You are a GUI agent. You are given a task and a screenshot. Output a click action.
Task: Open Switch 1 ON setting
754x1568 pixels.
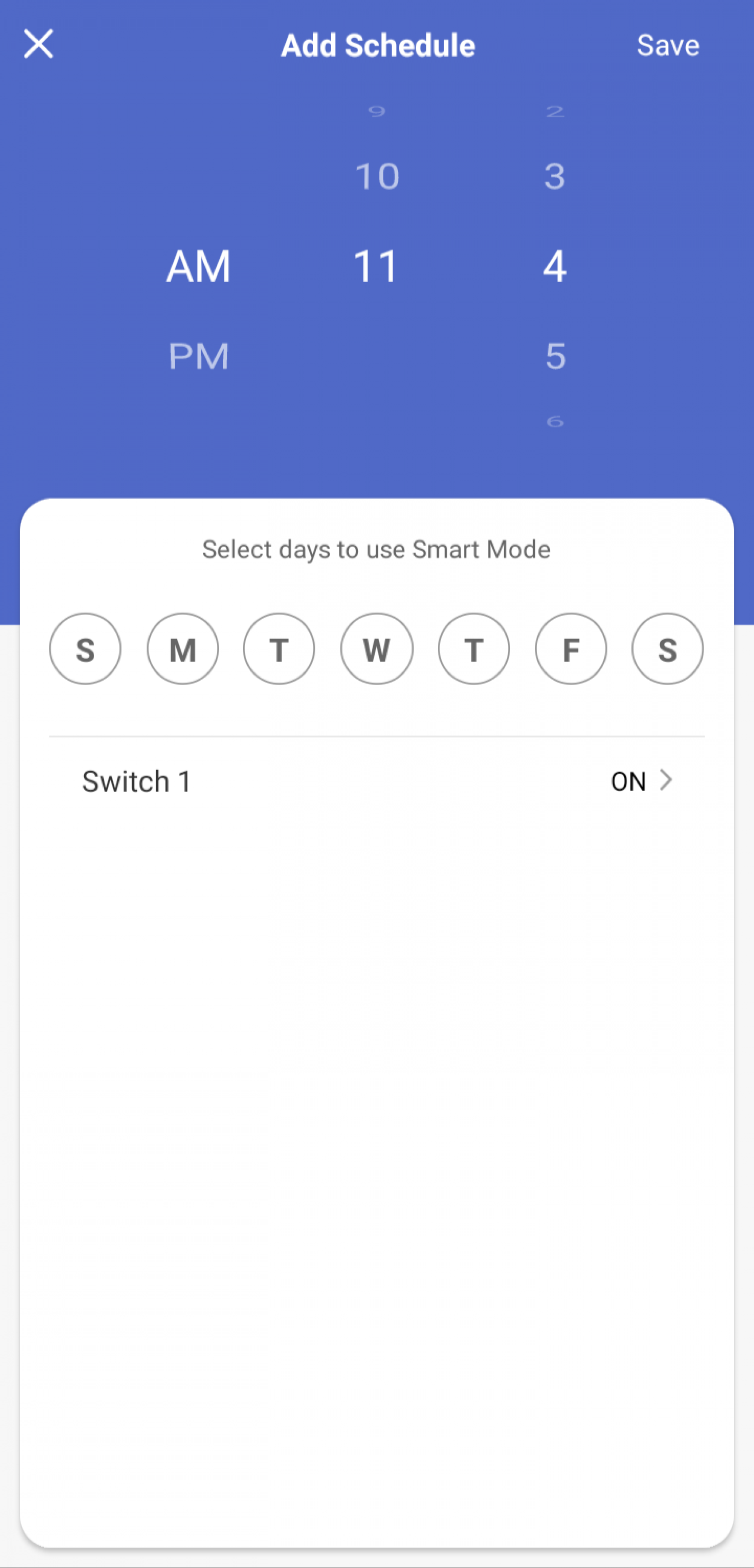click(377, 781)
